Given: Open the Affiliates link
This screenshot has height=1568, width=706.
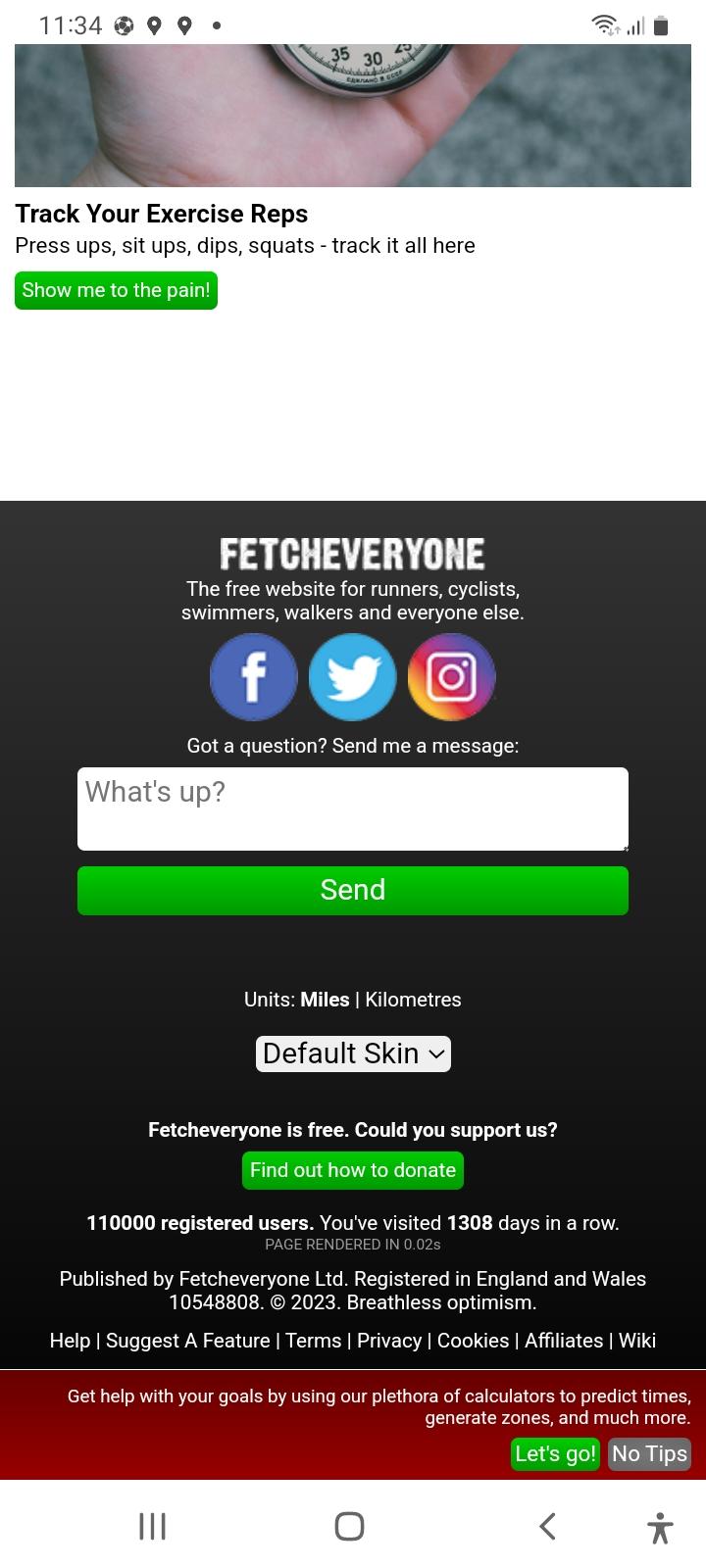Looking at the screenshot, I should pos(564,1341).
